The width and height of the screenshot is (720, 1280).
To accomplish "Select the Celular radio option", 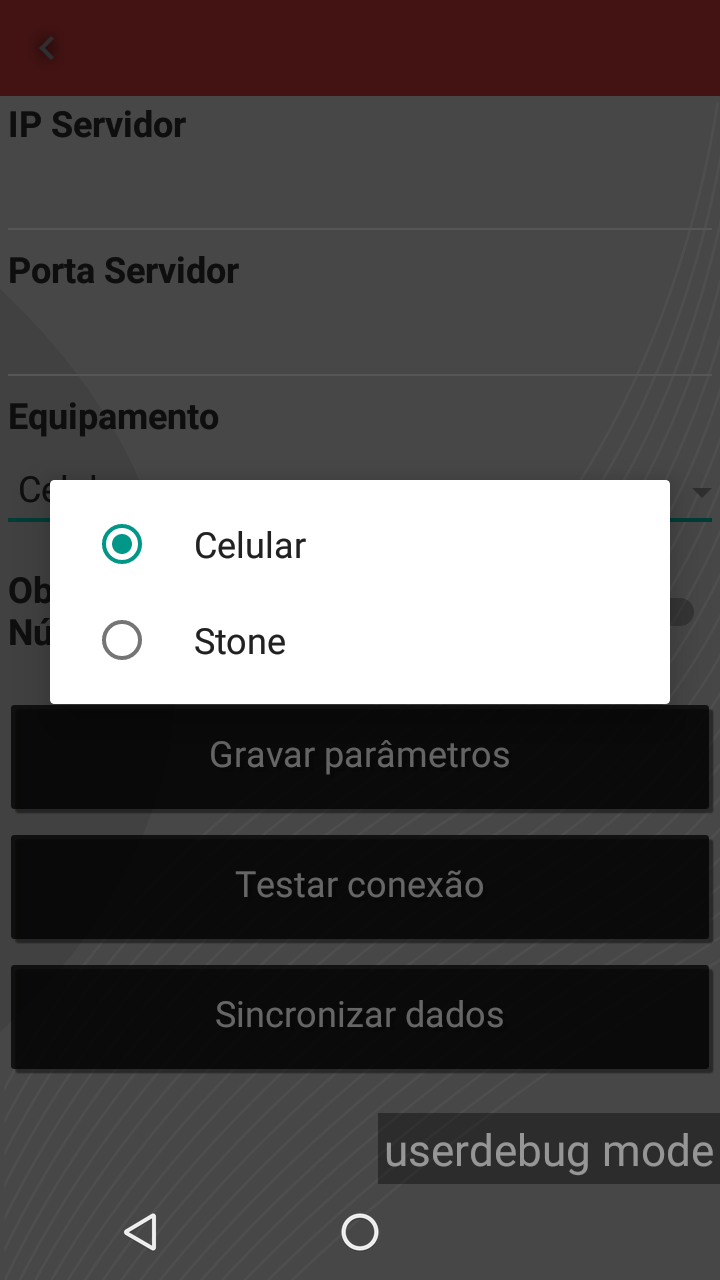I will coord(360,545).
